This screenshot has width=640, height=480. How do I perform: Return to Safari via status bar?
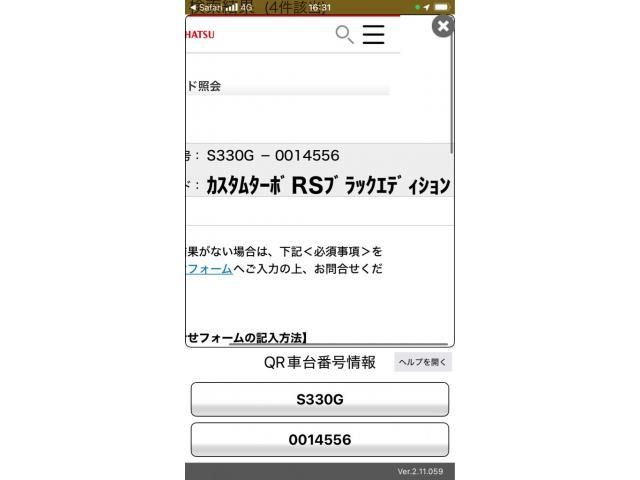(x=206, y=7)
